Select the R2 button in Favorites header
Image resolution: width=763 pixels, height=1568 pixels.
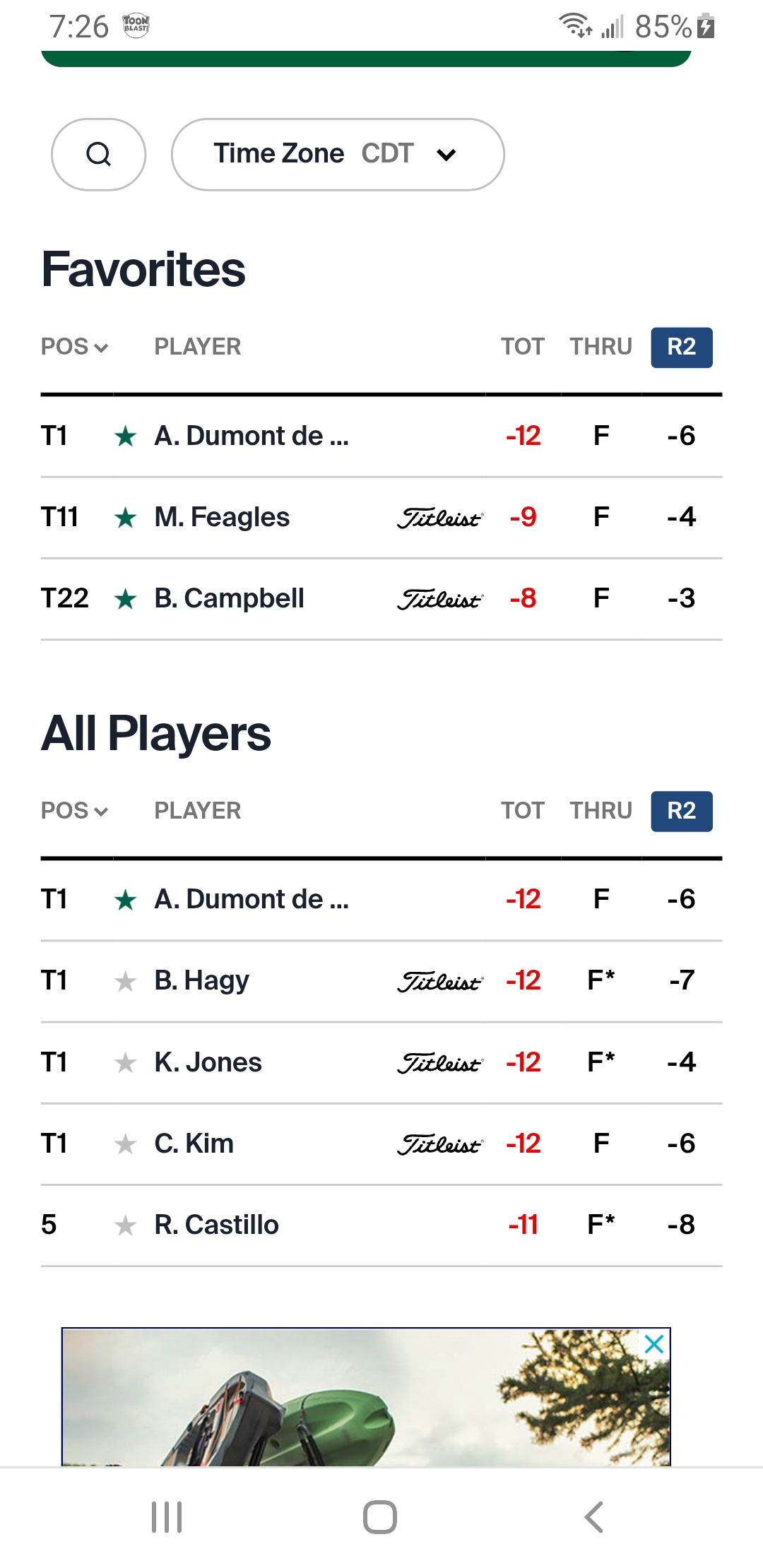681,347
